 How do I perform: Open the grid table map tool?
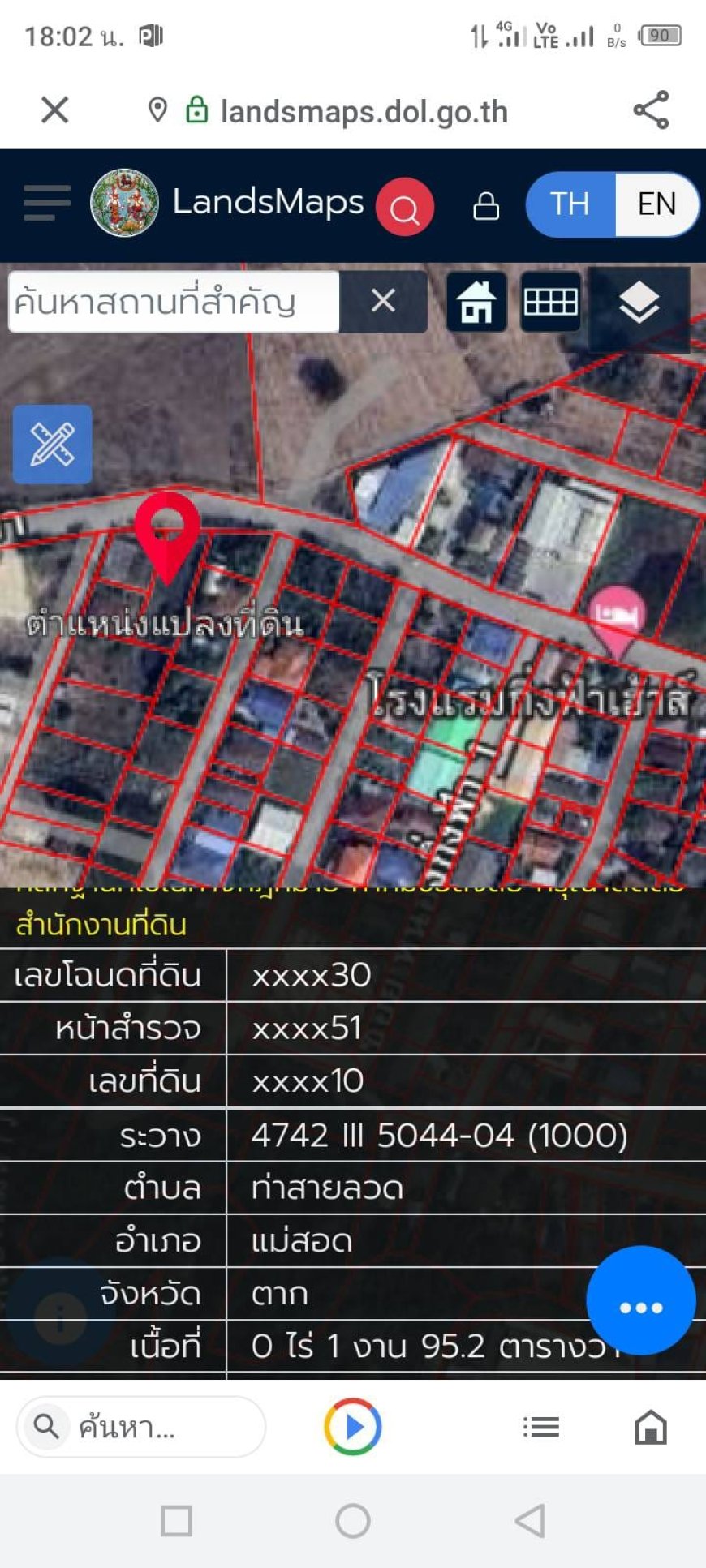pos(550,303)
